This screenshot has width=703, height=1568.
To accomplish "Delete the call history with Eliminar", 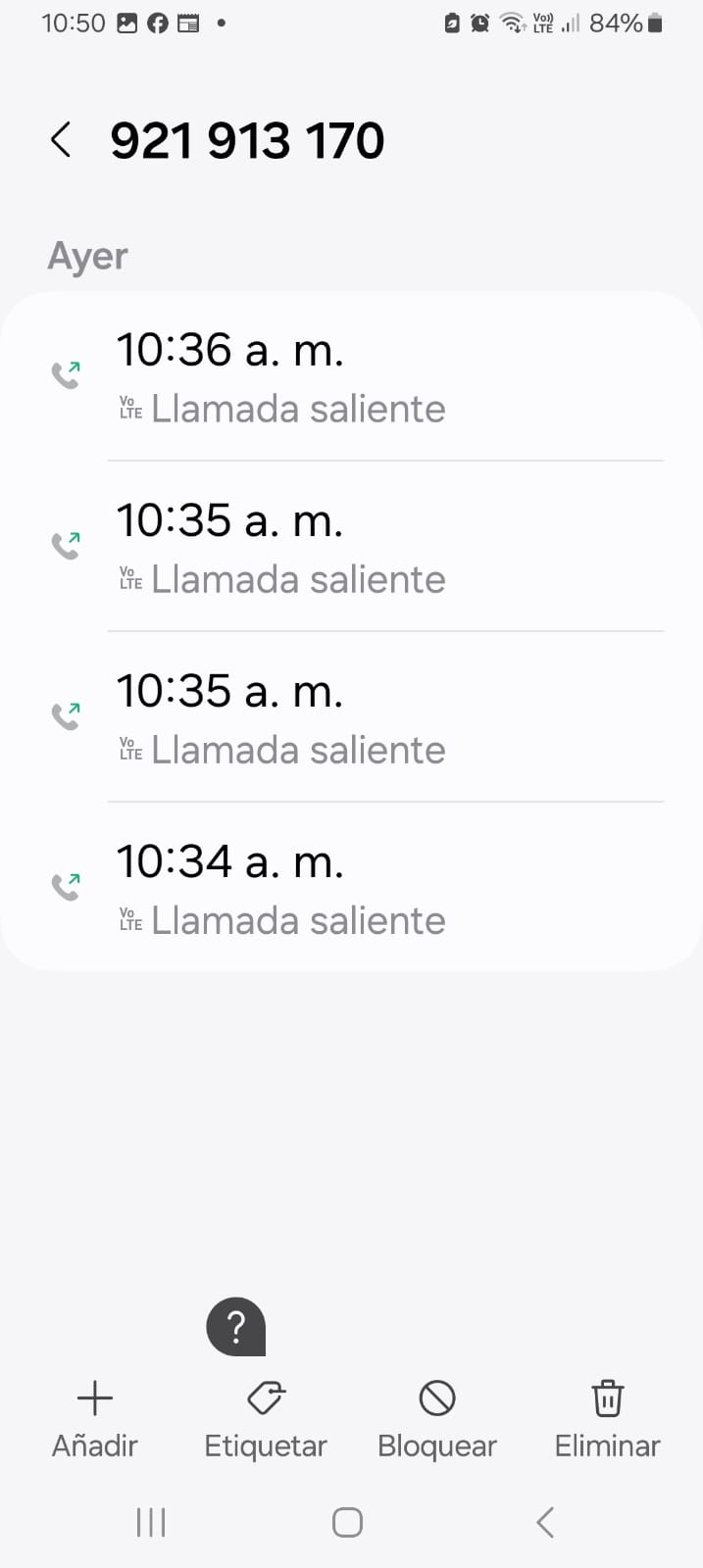I will tap(607, 1417).
